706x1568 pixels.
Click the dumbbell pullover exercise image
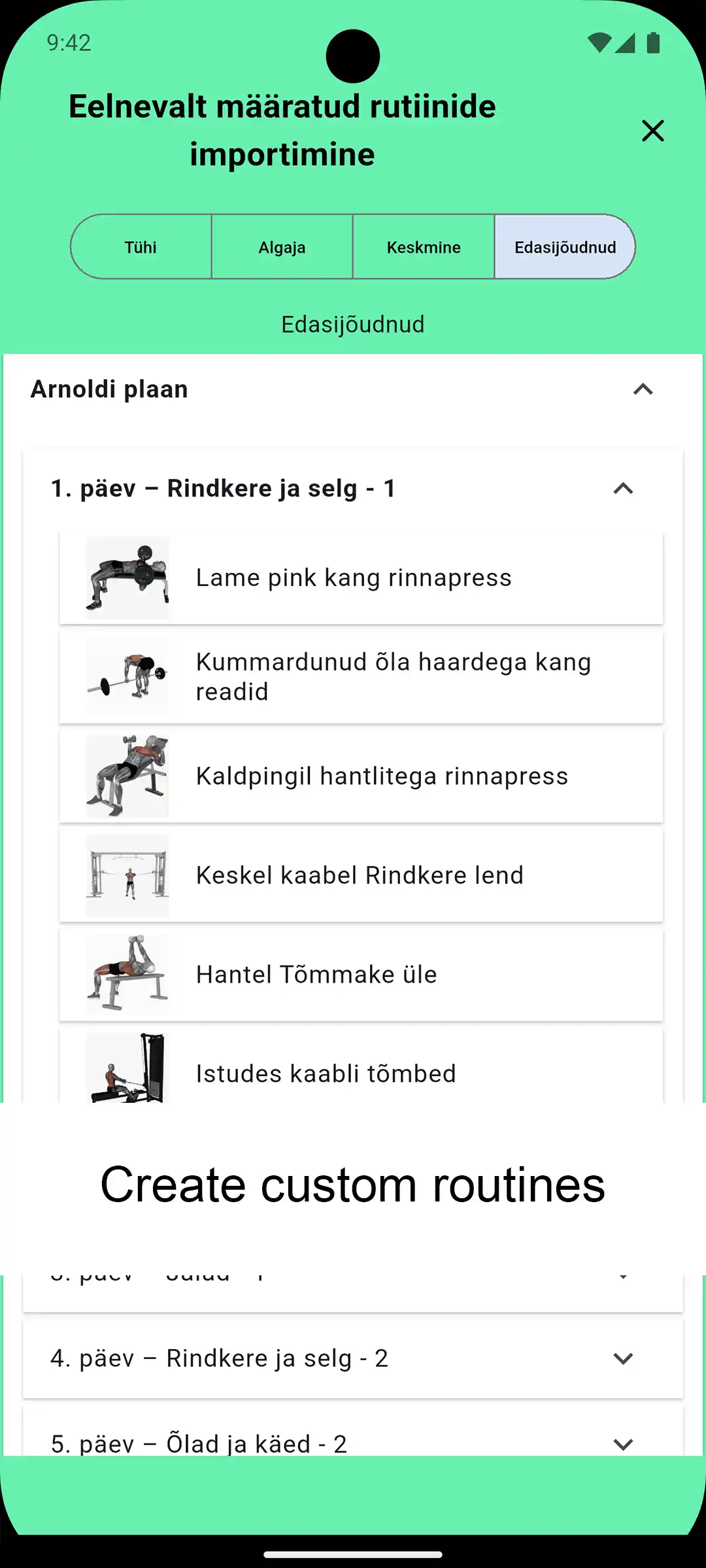127,974
